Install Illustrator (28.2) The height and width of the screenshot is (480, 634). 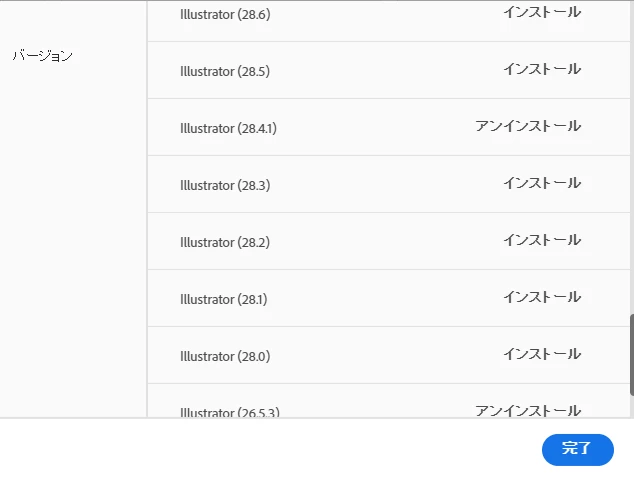(x=541, y=241)
